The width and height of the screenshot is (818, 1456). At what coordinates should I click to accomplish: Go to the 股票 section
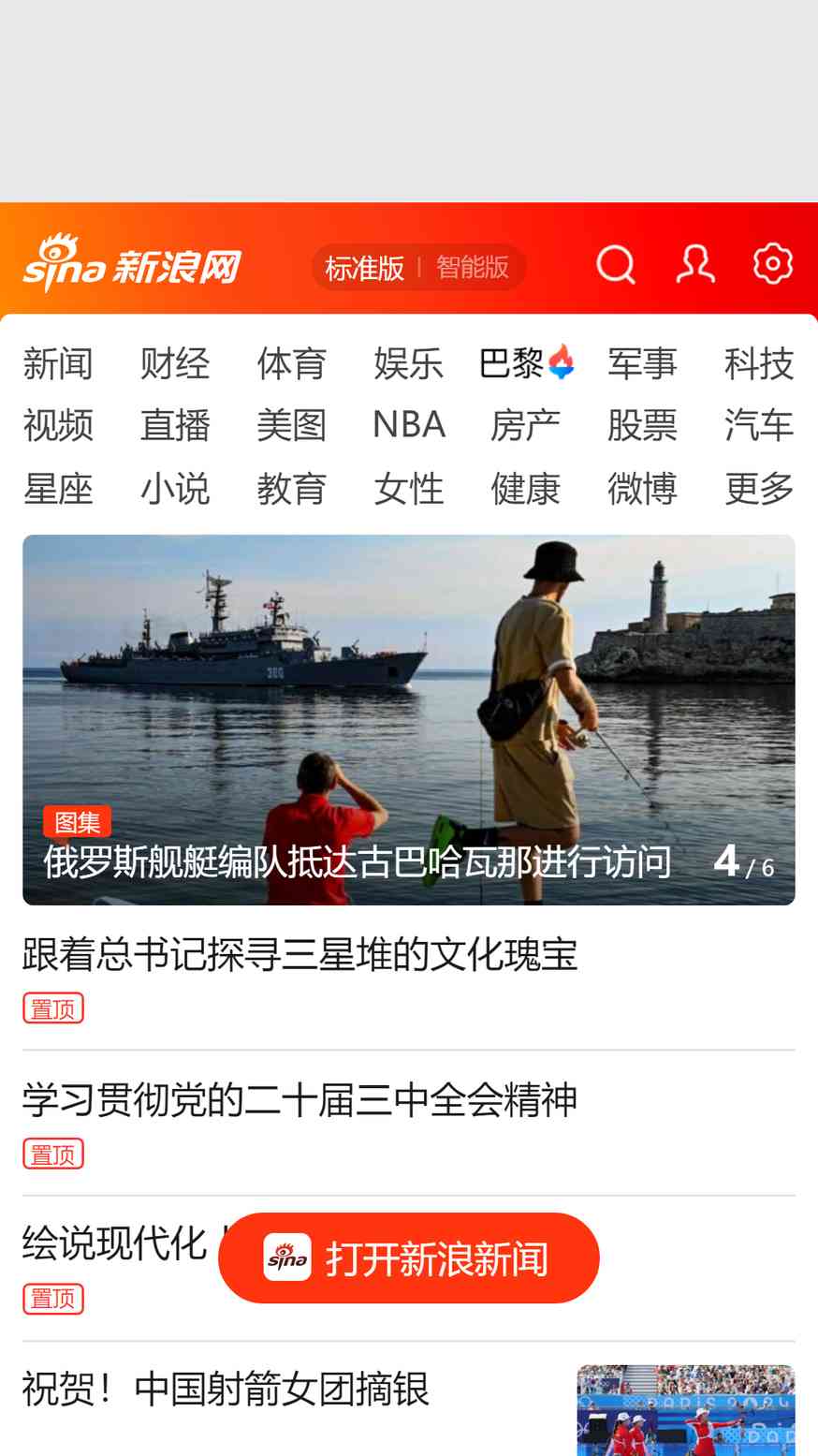click(642, 425)
